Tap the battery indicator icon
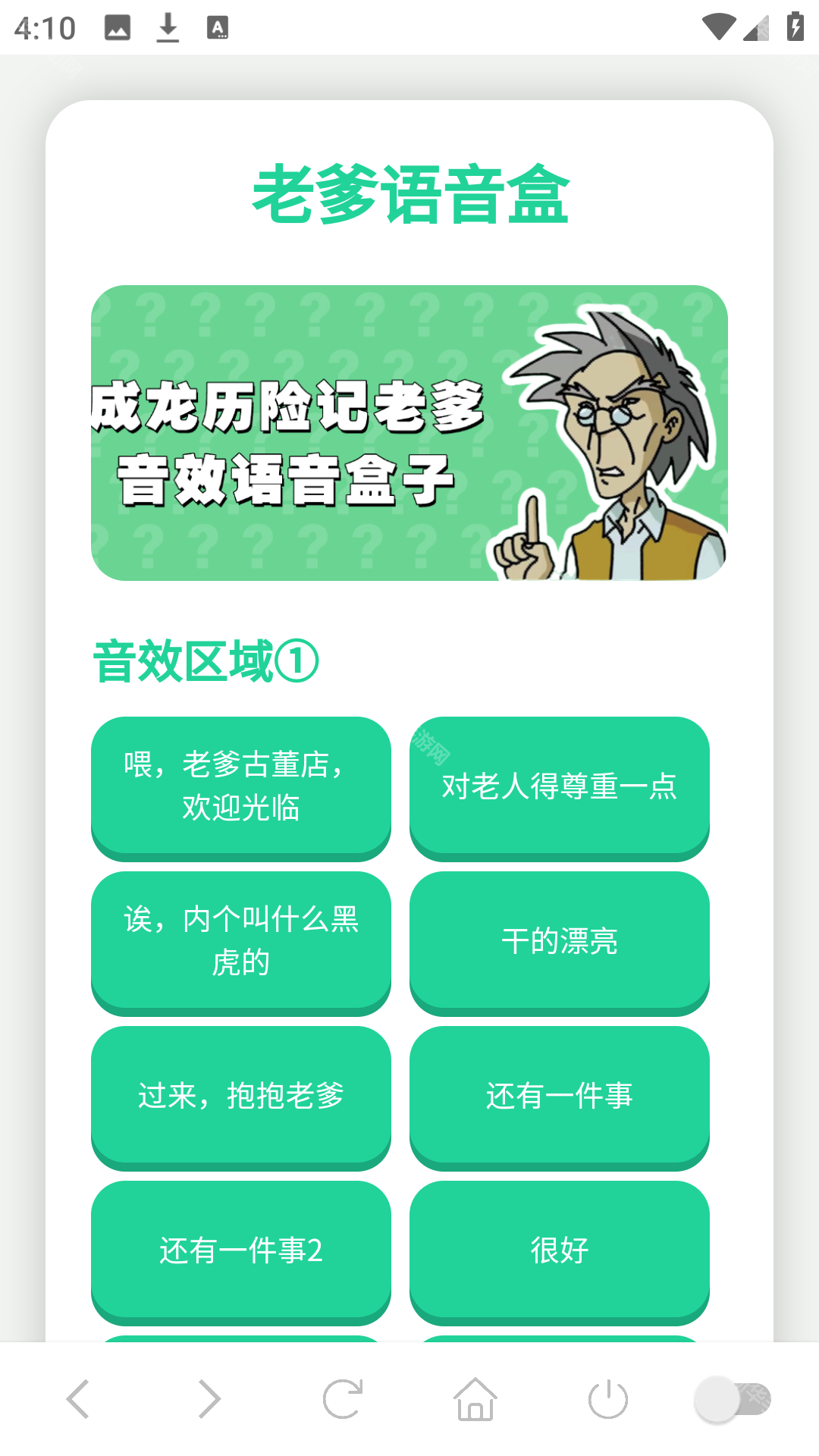The width and height of the screenshot is (819, 1456). pos(794,27)
